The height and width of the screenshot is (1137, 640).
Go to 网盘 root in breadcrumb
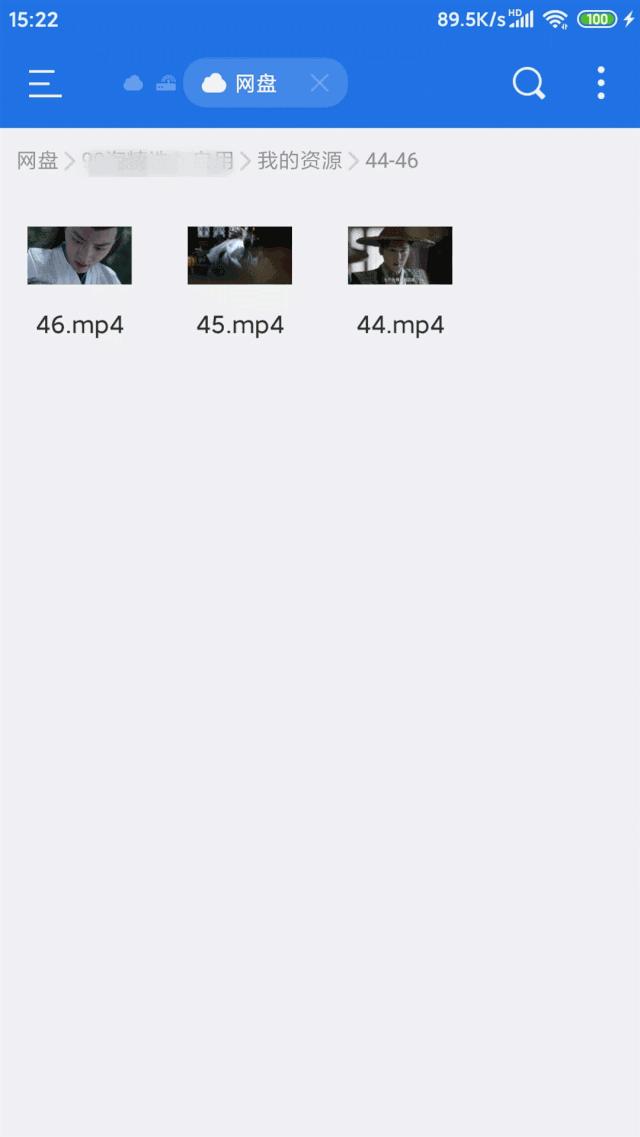point(38,161)
